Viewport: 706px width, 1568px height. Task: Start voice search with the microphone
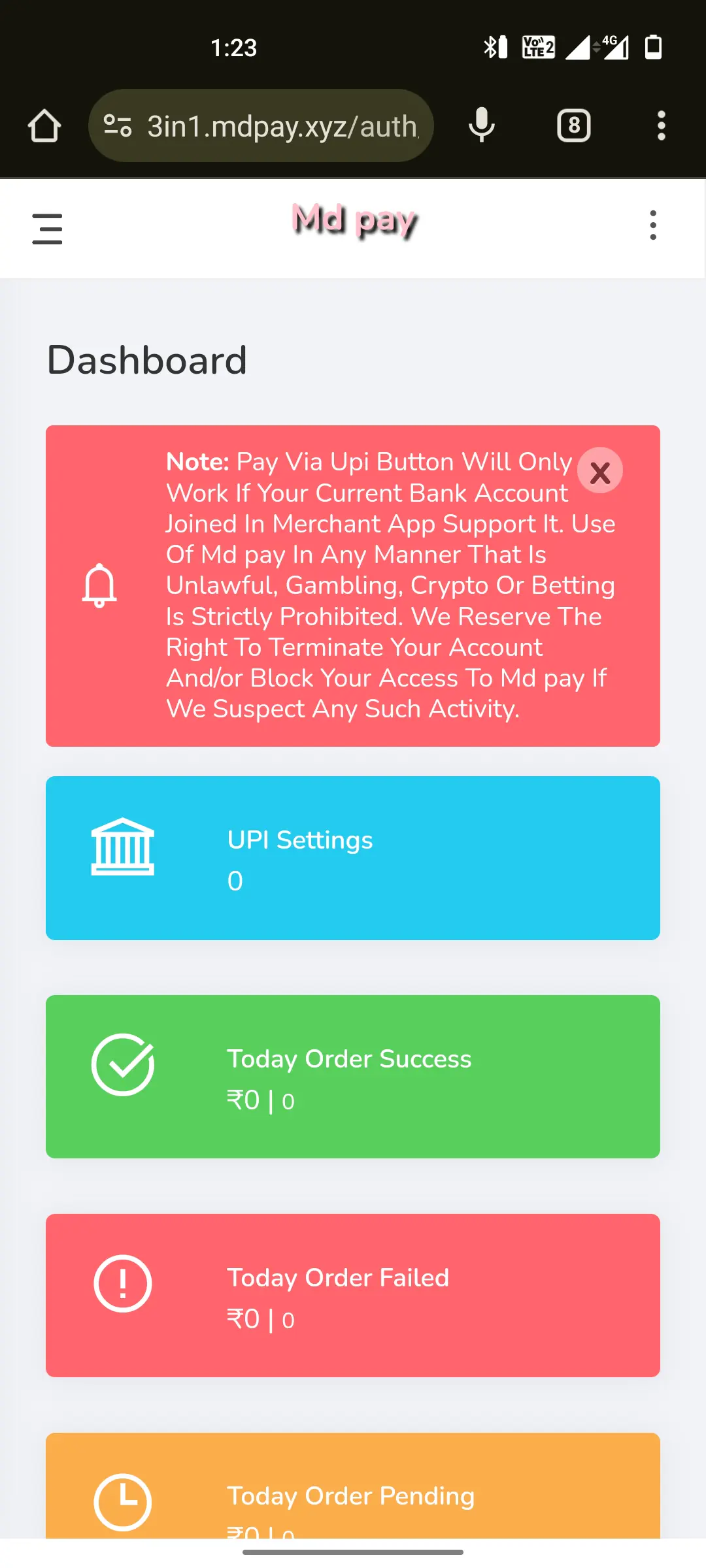482,125
